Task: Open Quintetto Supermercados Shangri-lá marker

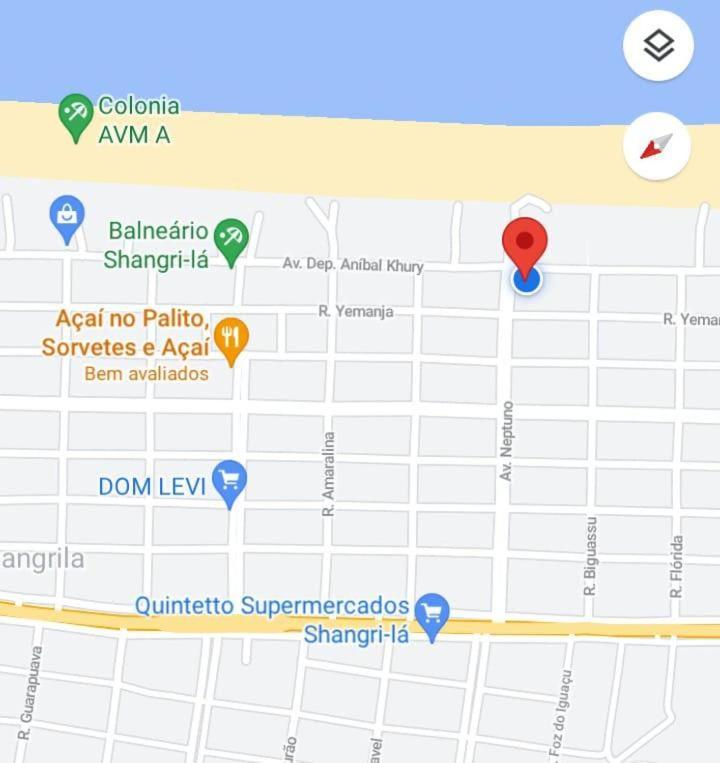Action: pos(432,614)
